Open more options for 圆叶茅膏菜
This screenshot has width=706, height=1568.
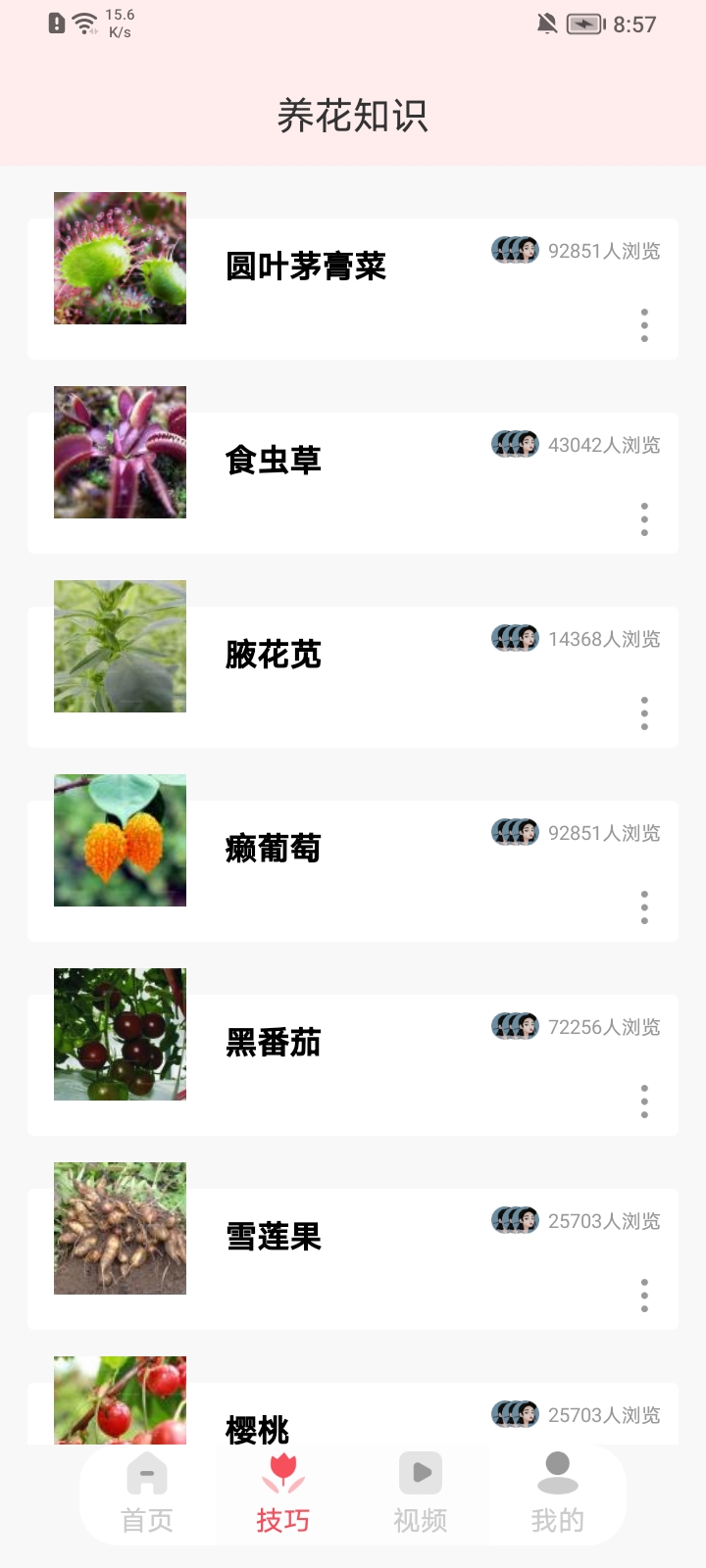(644, 325)
